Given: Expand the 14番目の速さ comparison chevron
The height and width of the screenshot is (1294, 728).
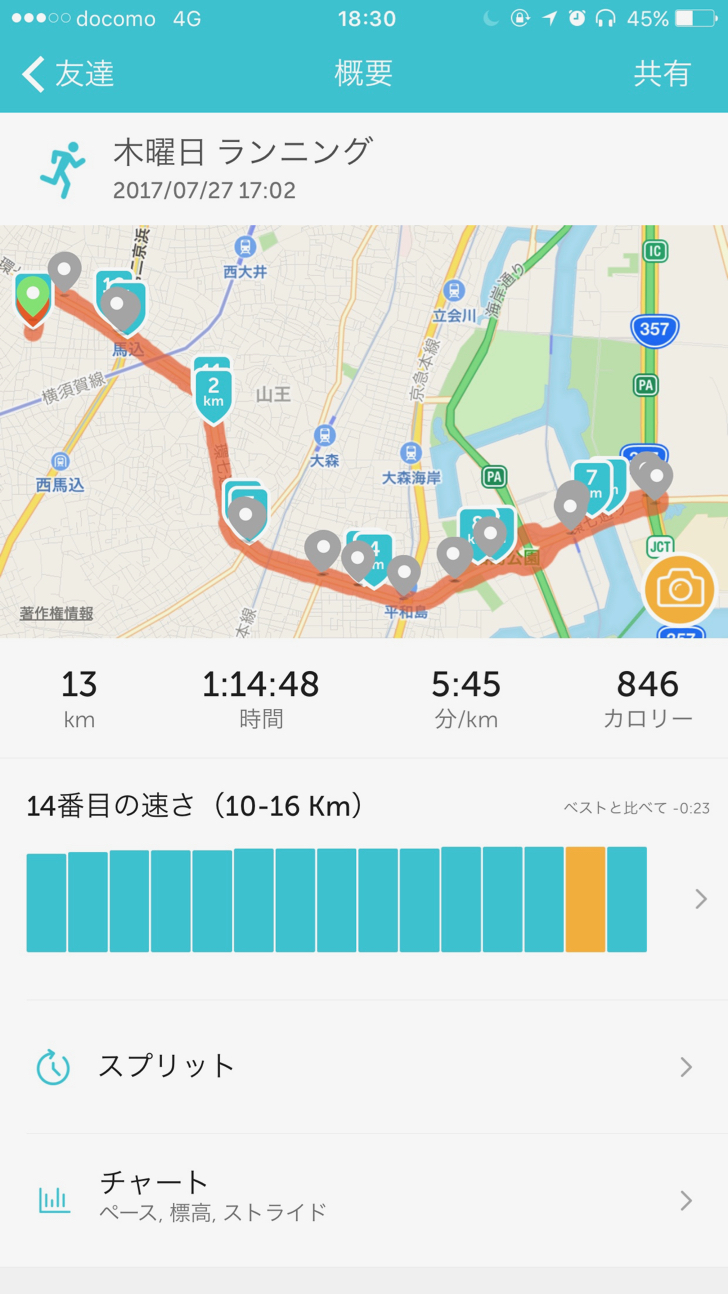Looking at the screenshot, I should (x=700, y=900).
